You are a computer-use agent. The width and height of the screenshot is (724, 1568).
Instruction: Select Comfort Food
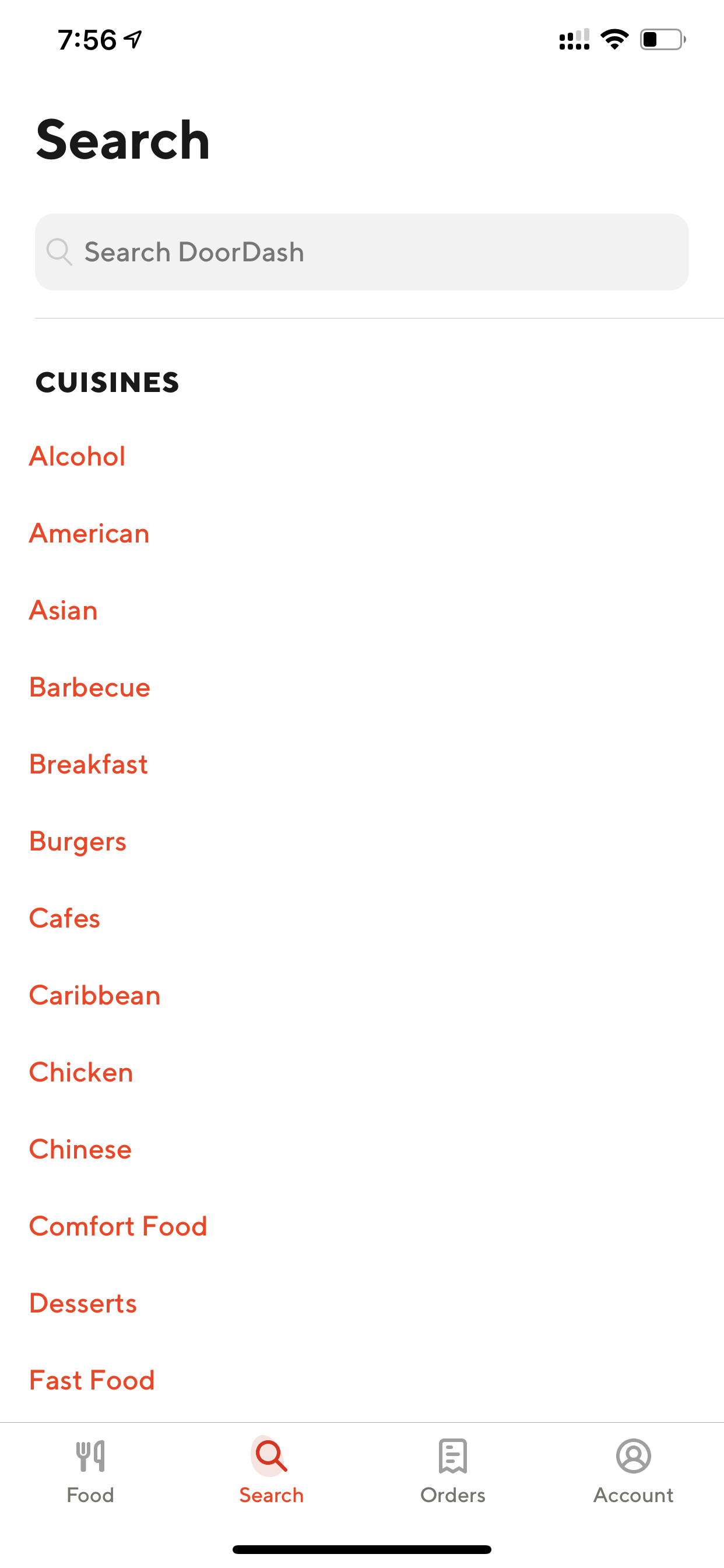pos(119,1227)
